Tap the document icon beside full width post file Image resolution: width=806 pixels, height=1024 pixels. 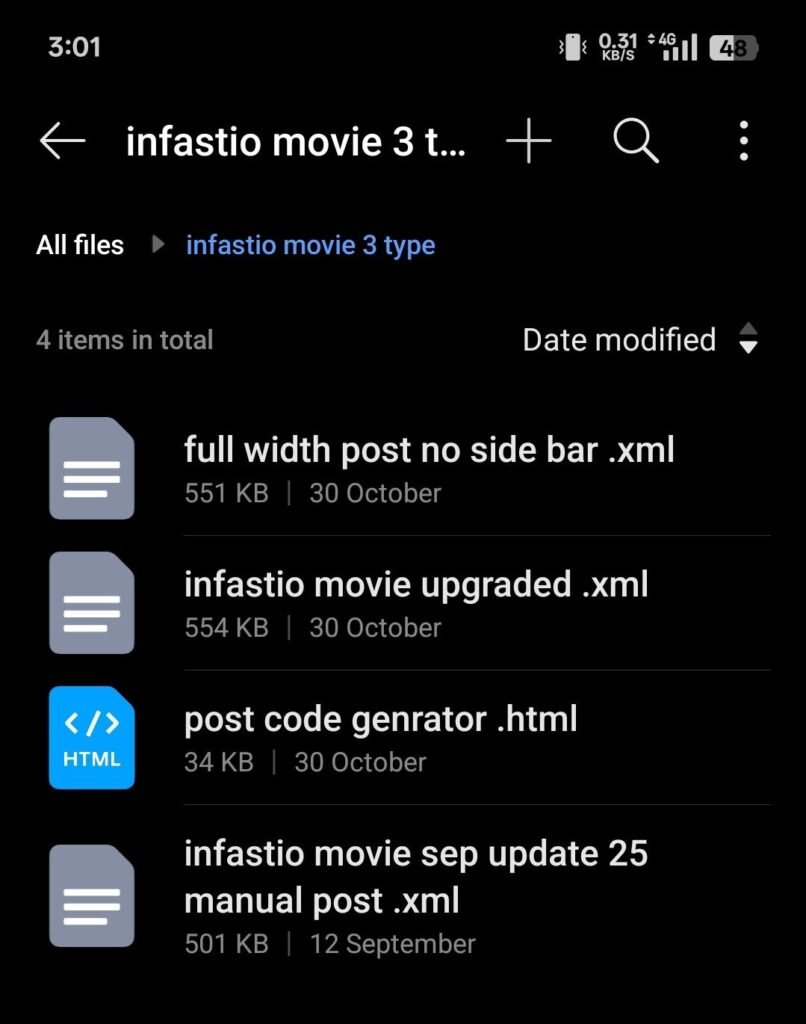pyautogui.click(x=91, y=468)
